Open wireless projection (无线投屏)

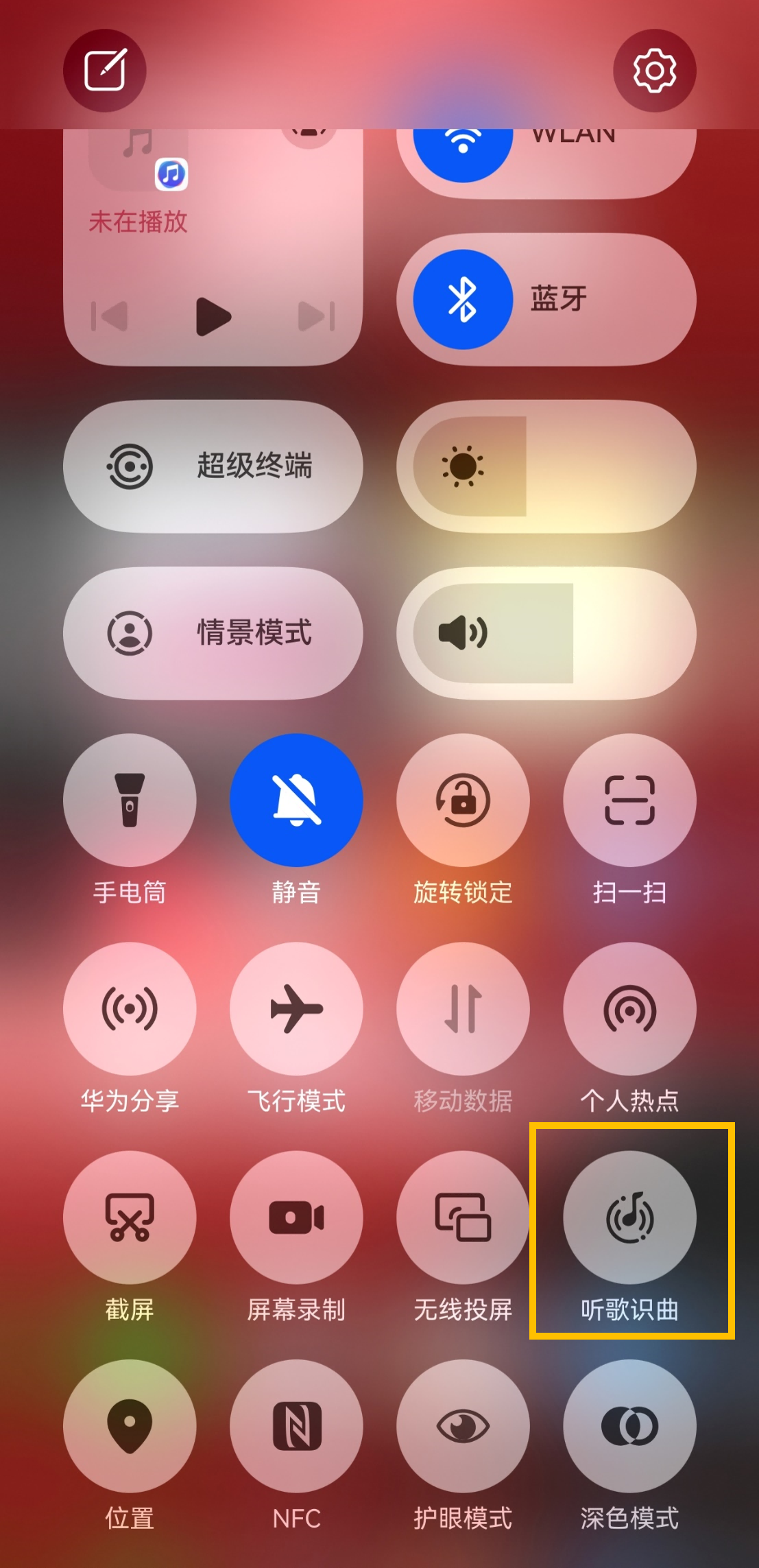pyautogui.click(x=463, y=1217)
